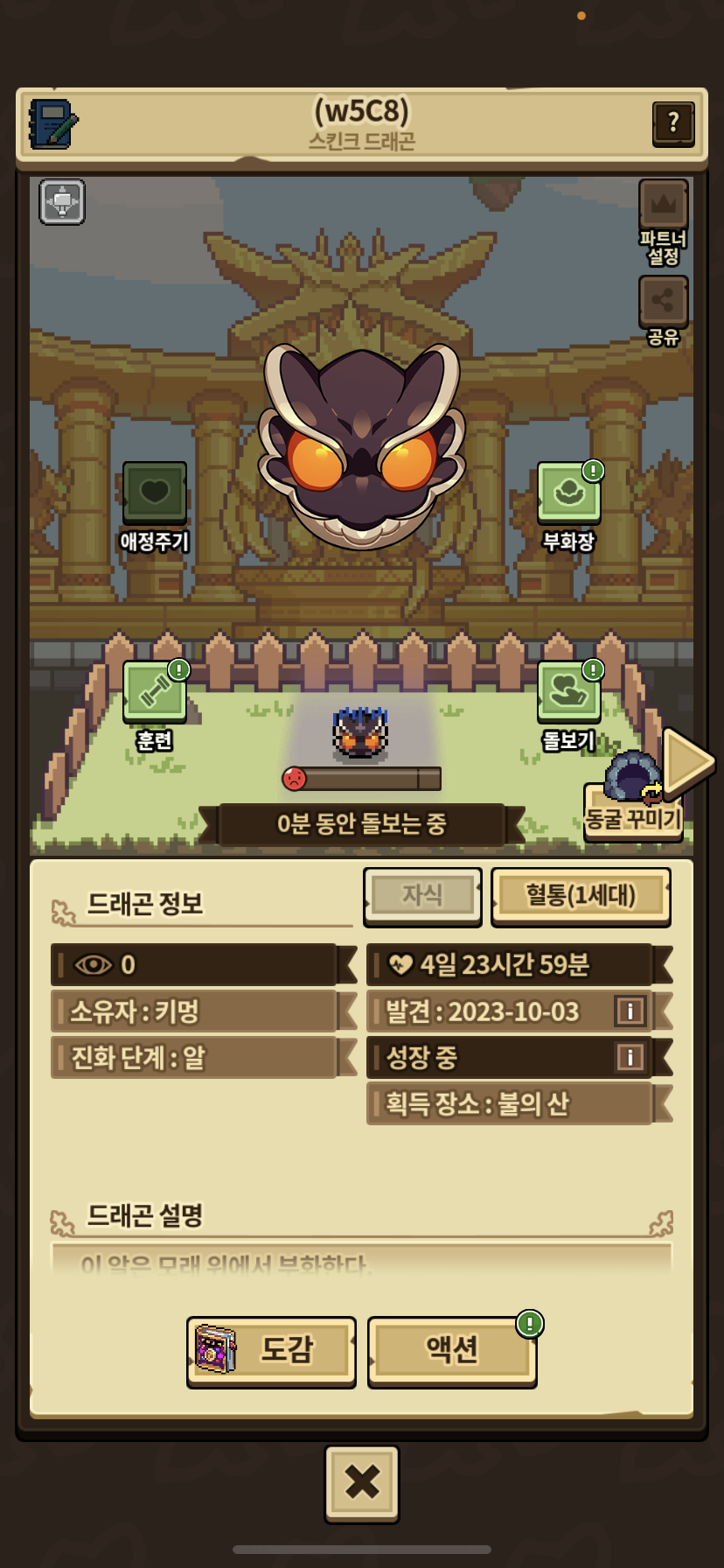Show info for 발견 date

(x=630, y=1011)
